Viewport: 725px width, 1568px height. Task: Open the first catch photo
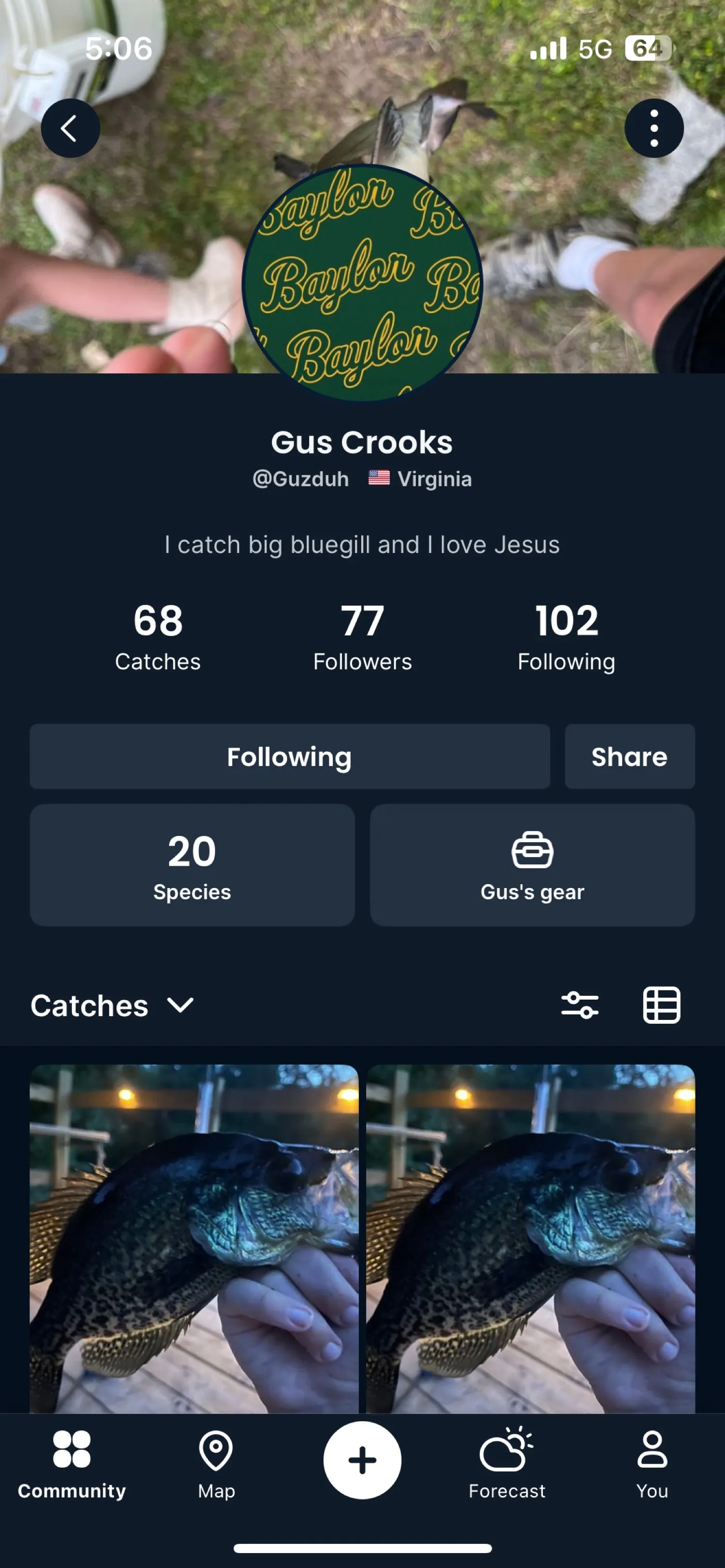(x=194, y=1236)
